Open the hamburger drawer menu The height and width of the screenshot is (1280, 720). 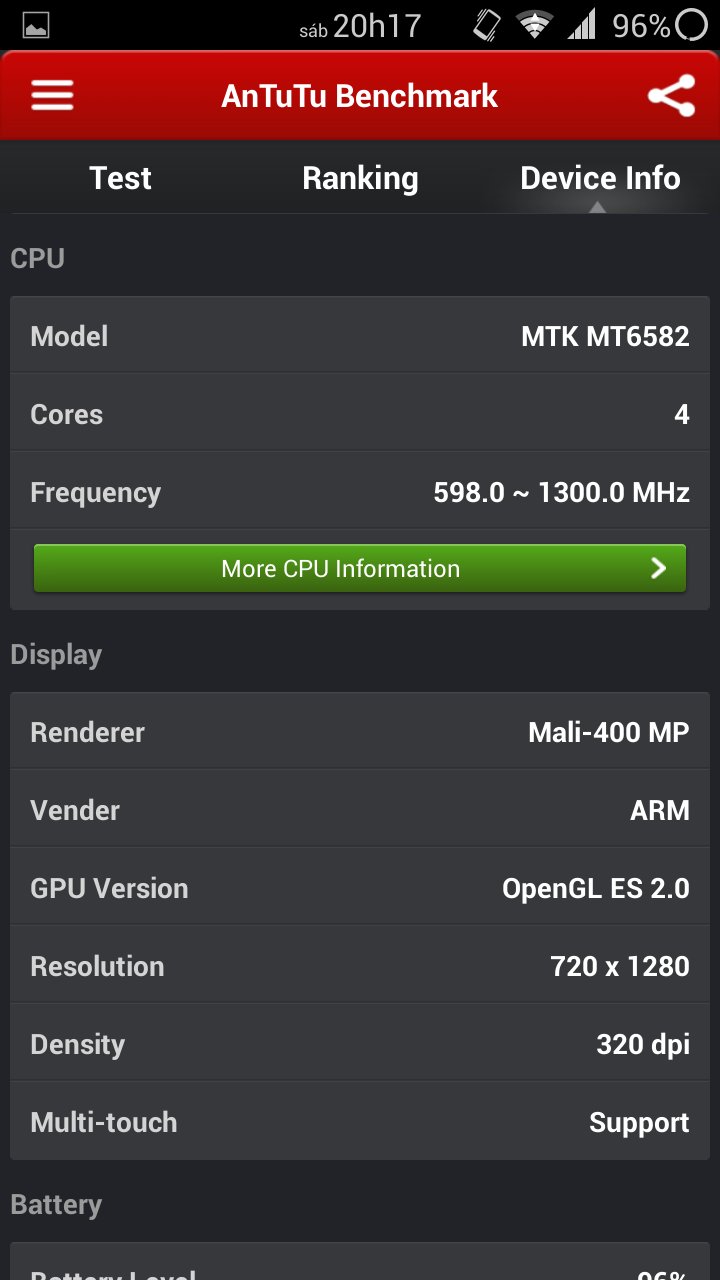(52, 96)
